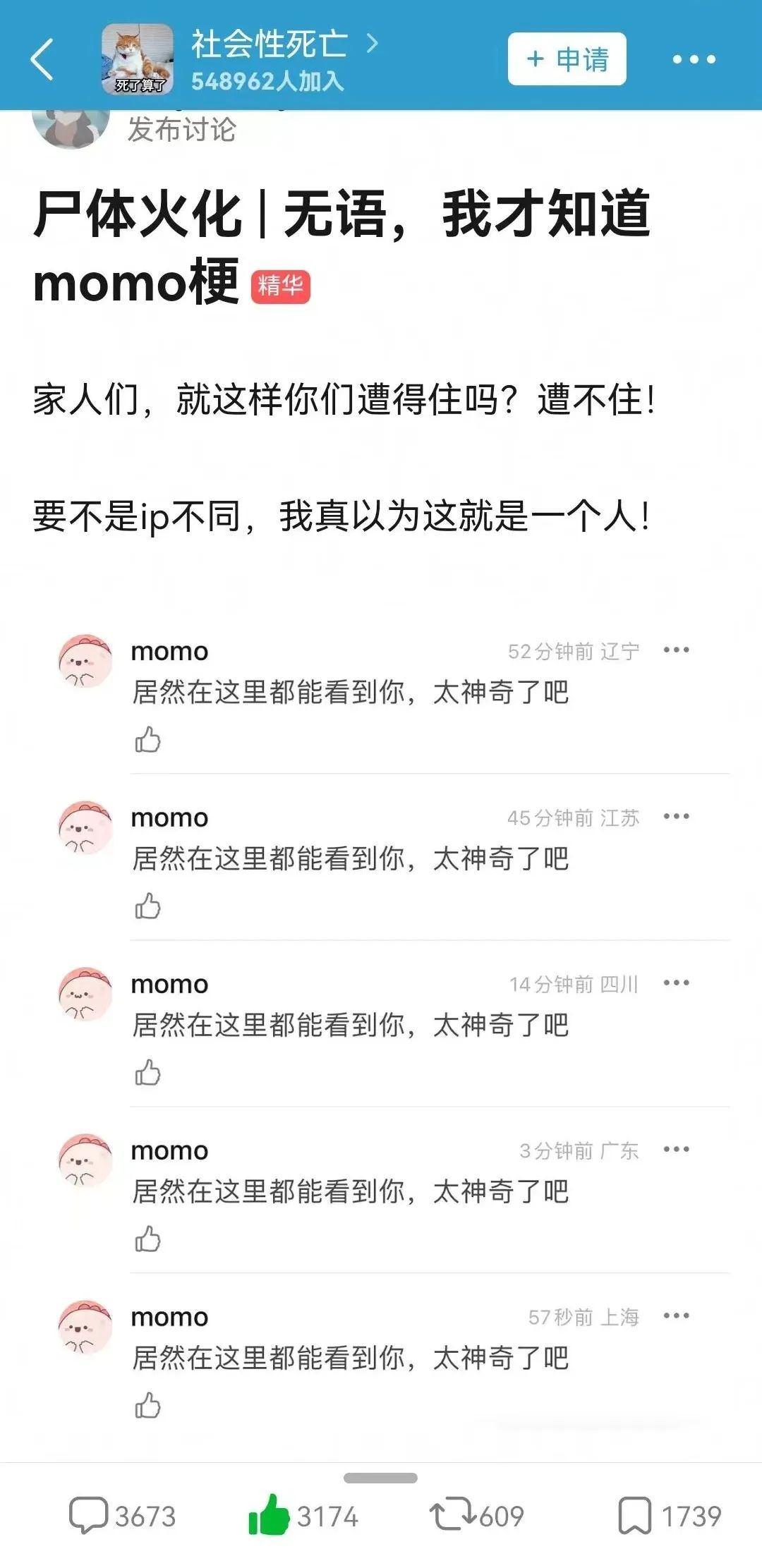762x1568 pixels.
Task: Tap the back arrow at top left
Action: click(42, 59)
